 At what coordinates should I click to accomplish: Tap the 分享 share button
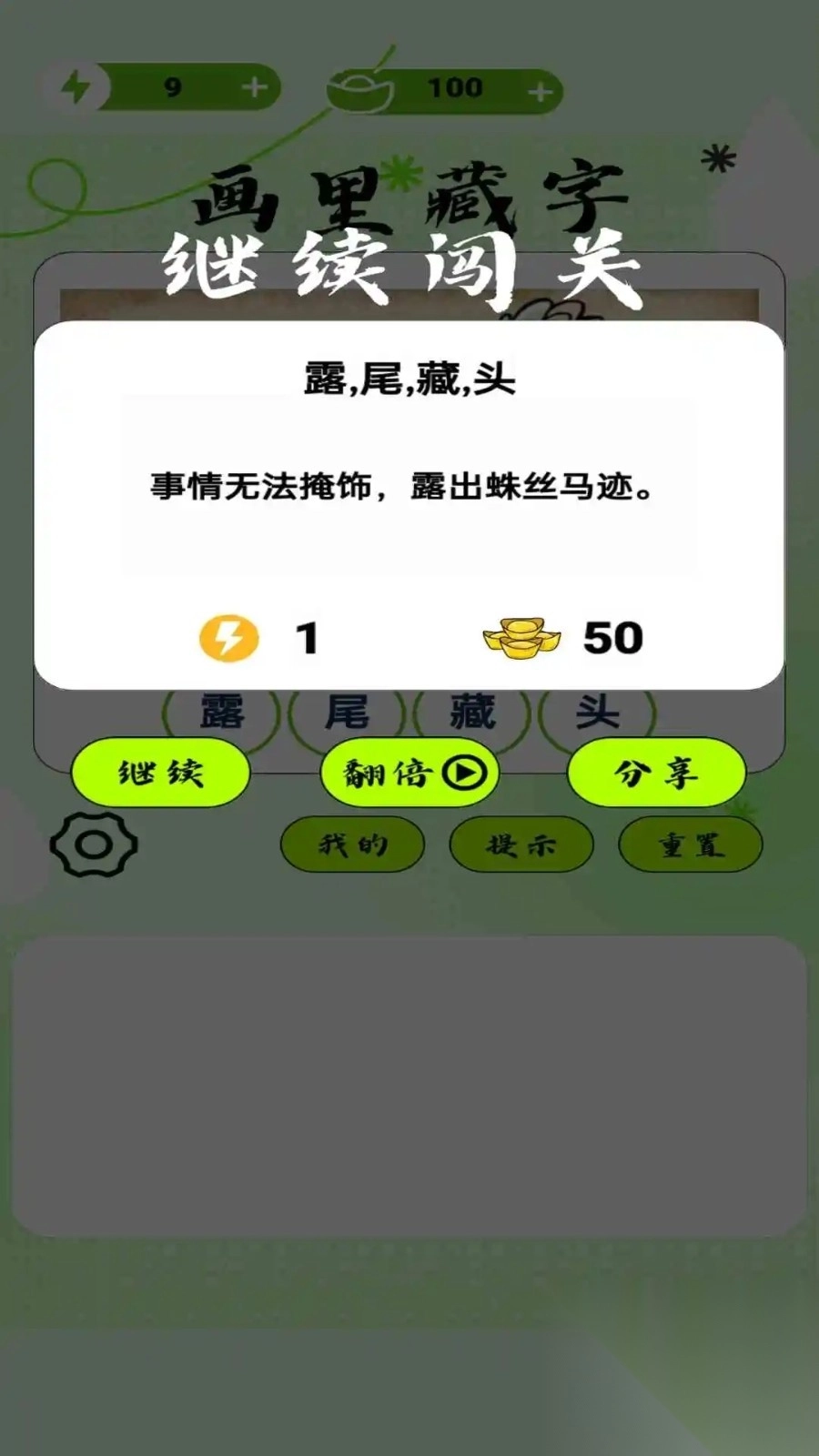[657, 773]
